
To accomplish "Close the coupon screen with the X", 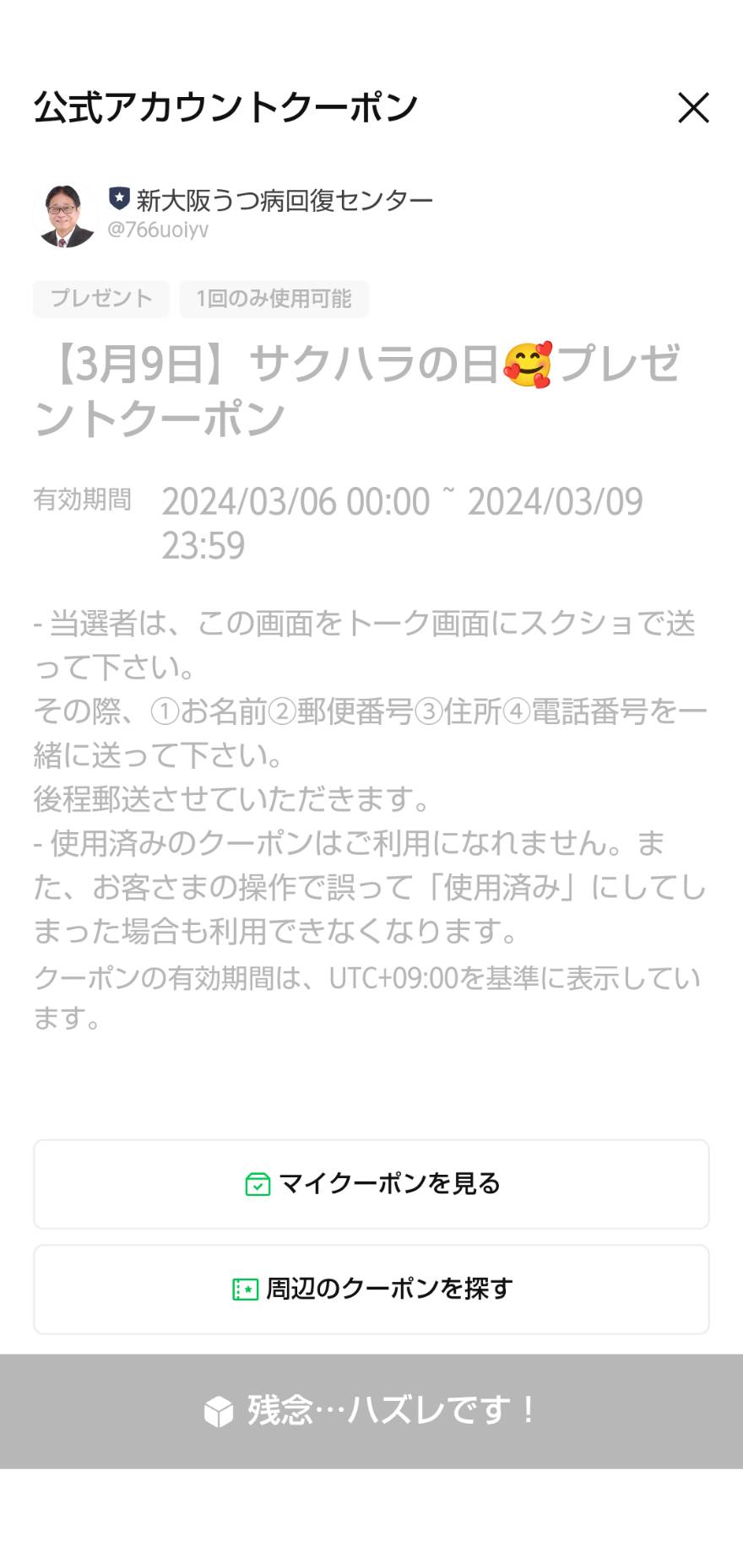I will click(x=693, y=108).
